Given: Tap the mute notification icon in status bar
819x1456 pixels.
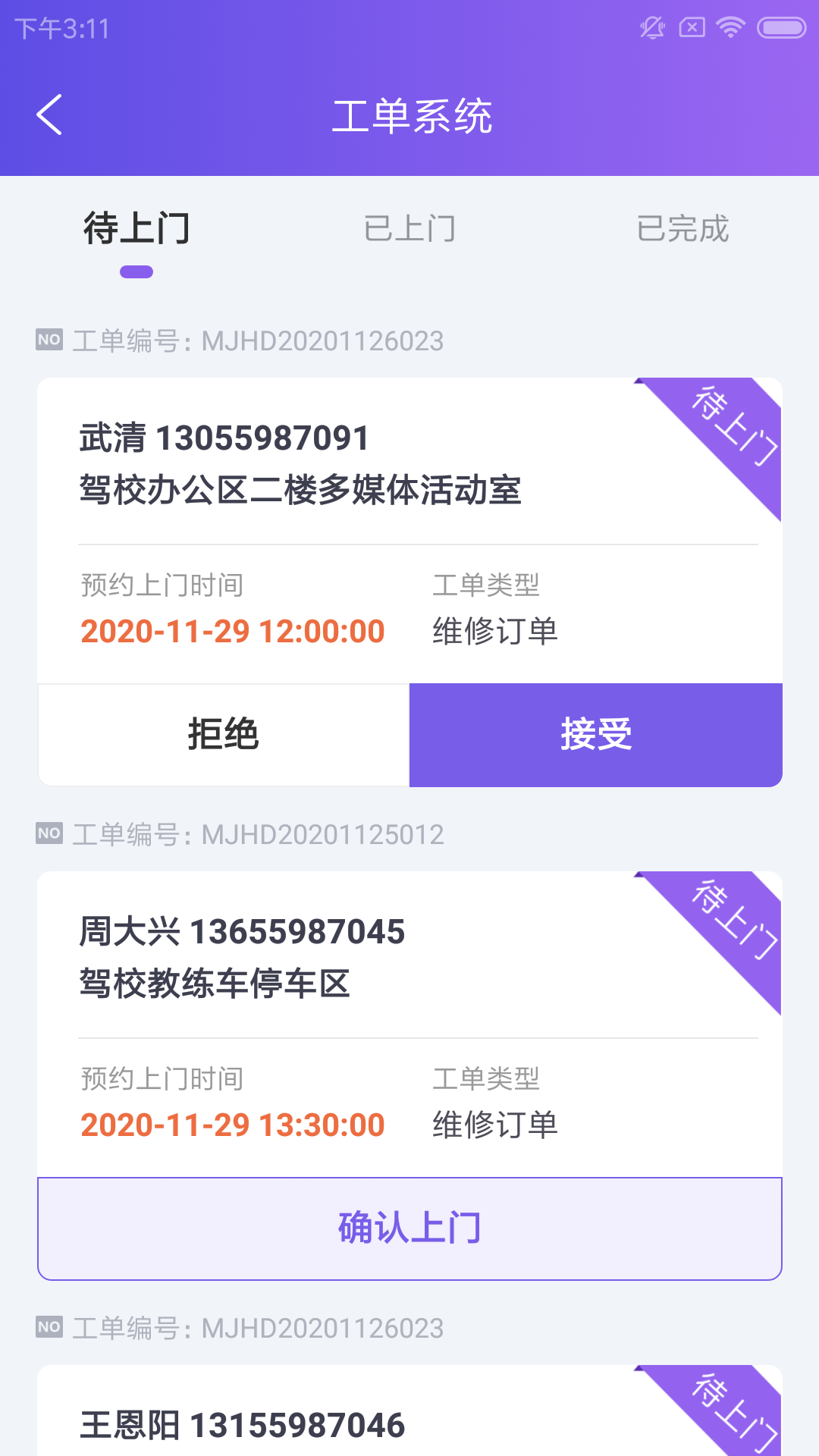Looking at the screenshot, I should [x=651, y=27].
